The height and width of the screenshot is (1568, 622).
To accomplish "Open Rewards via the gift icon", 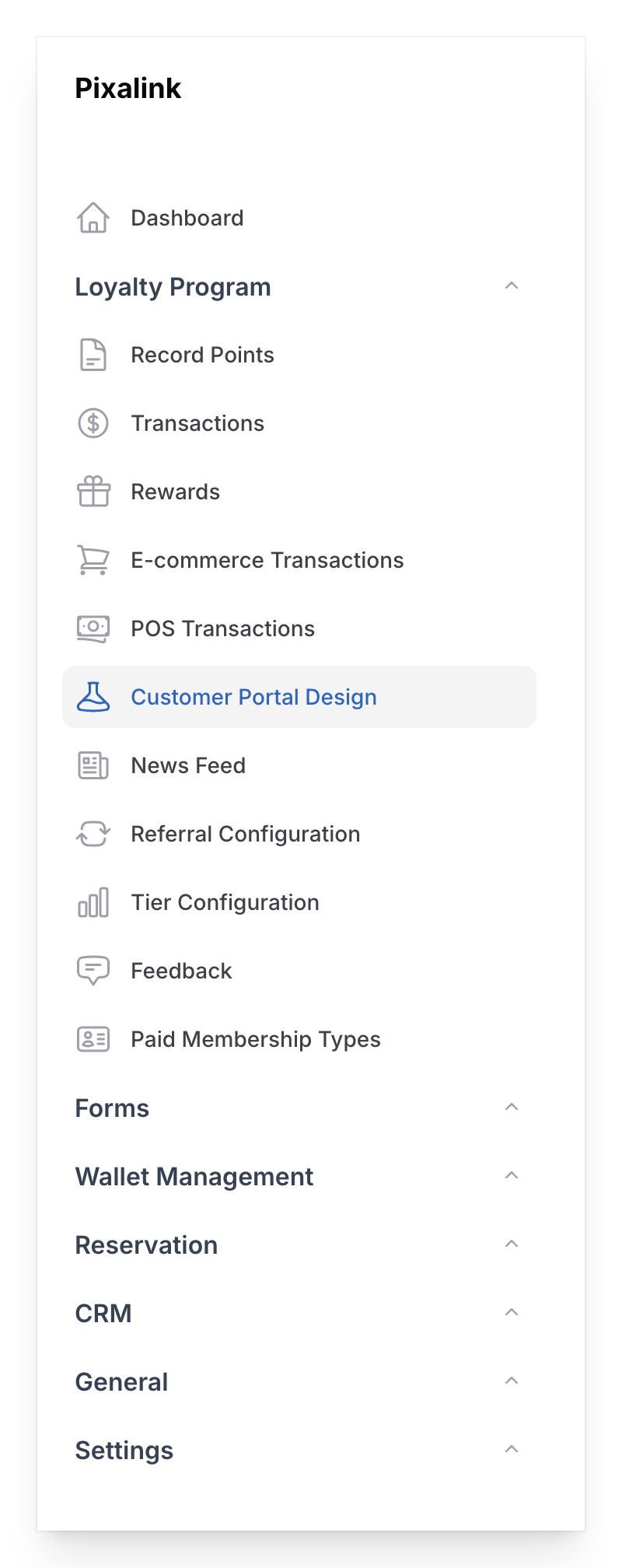I will pos(93,492).
